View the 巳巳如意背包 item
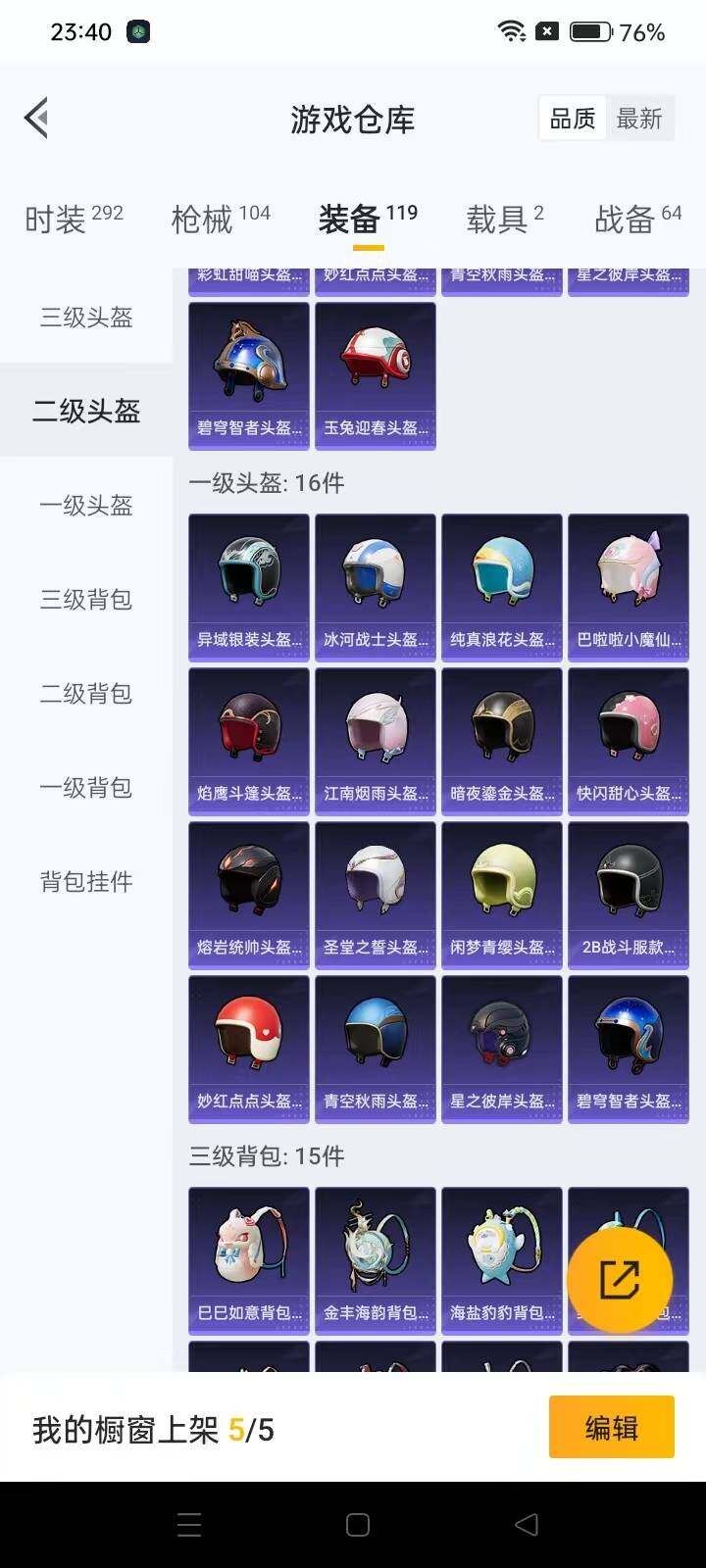Image resolution: width=706 pixels, height=1568 pixels. (x=249, y=1259)
